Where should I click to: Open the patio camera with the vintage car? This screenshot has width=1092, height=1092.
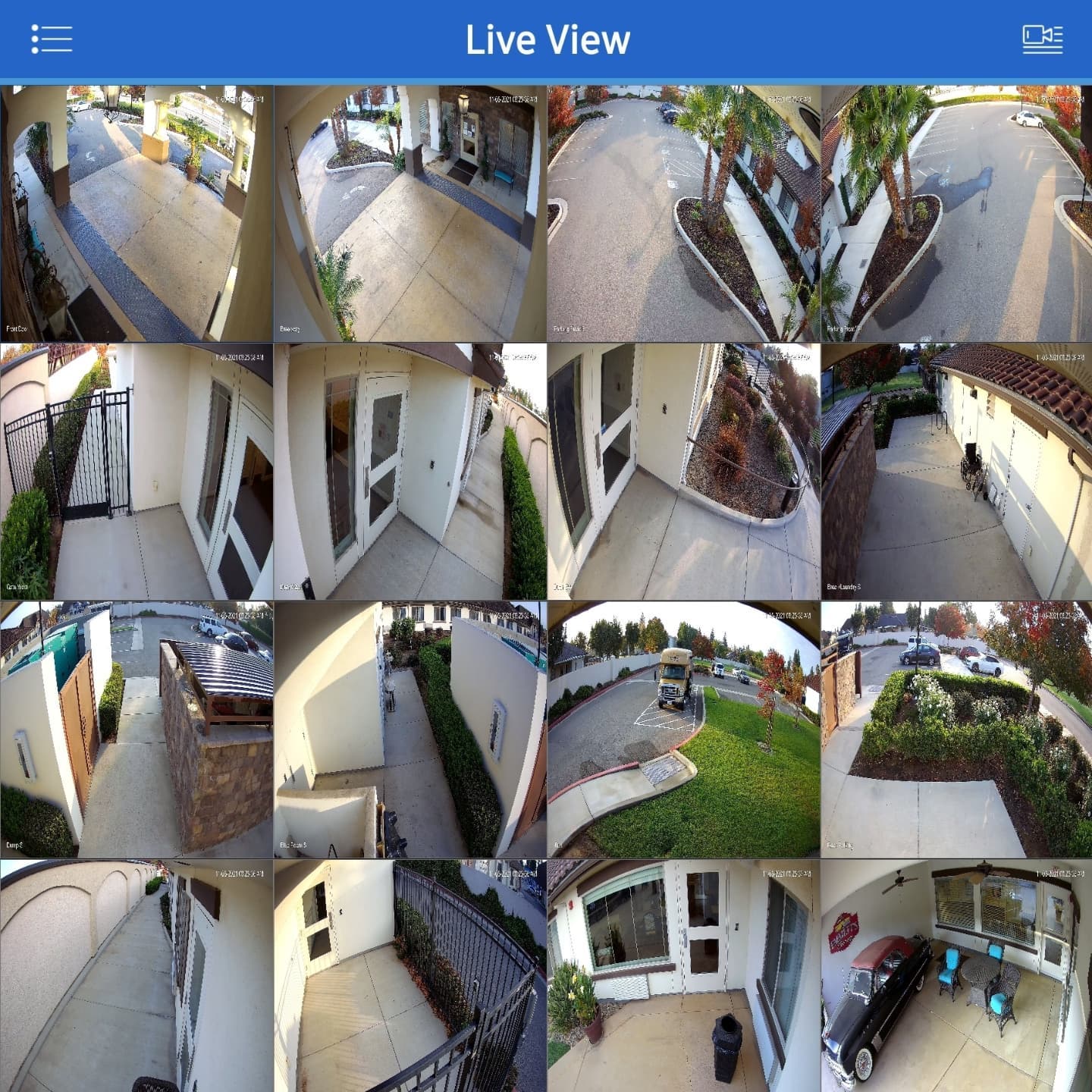coord(956,976)
